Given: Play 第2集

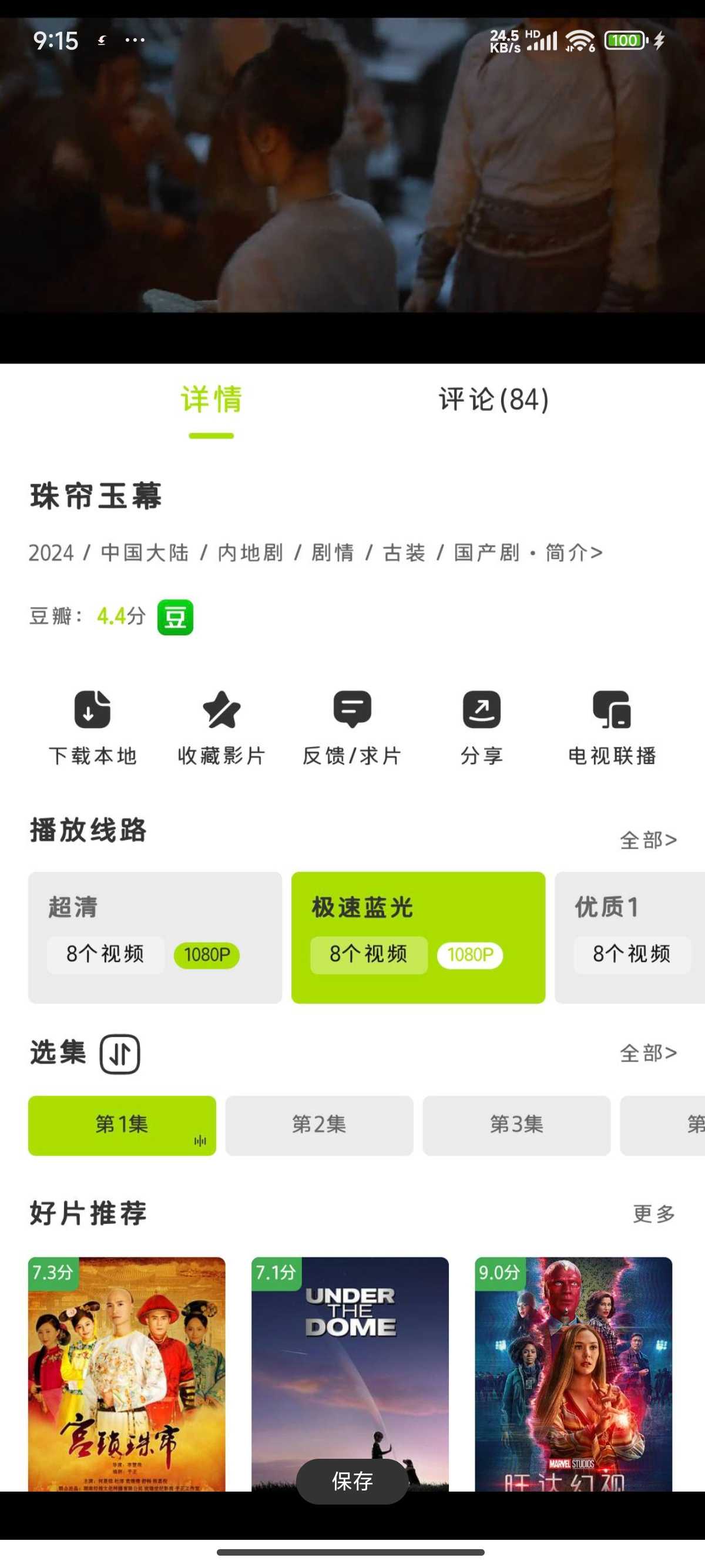Looking at the screenshot, I should point(319,1125).
